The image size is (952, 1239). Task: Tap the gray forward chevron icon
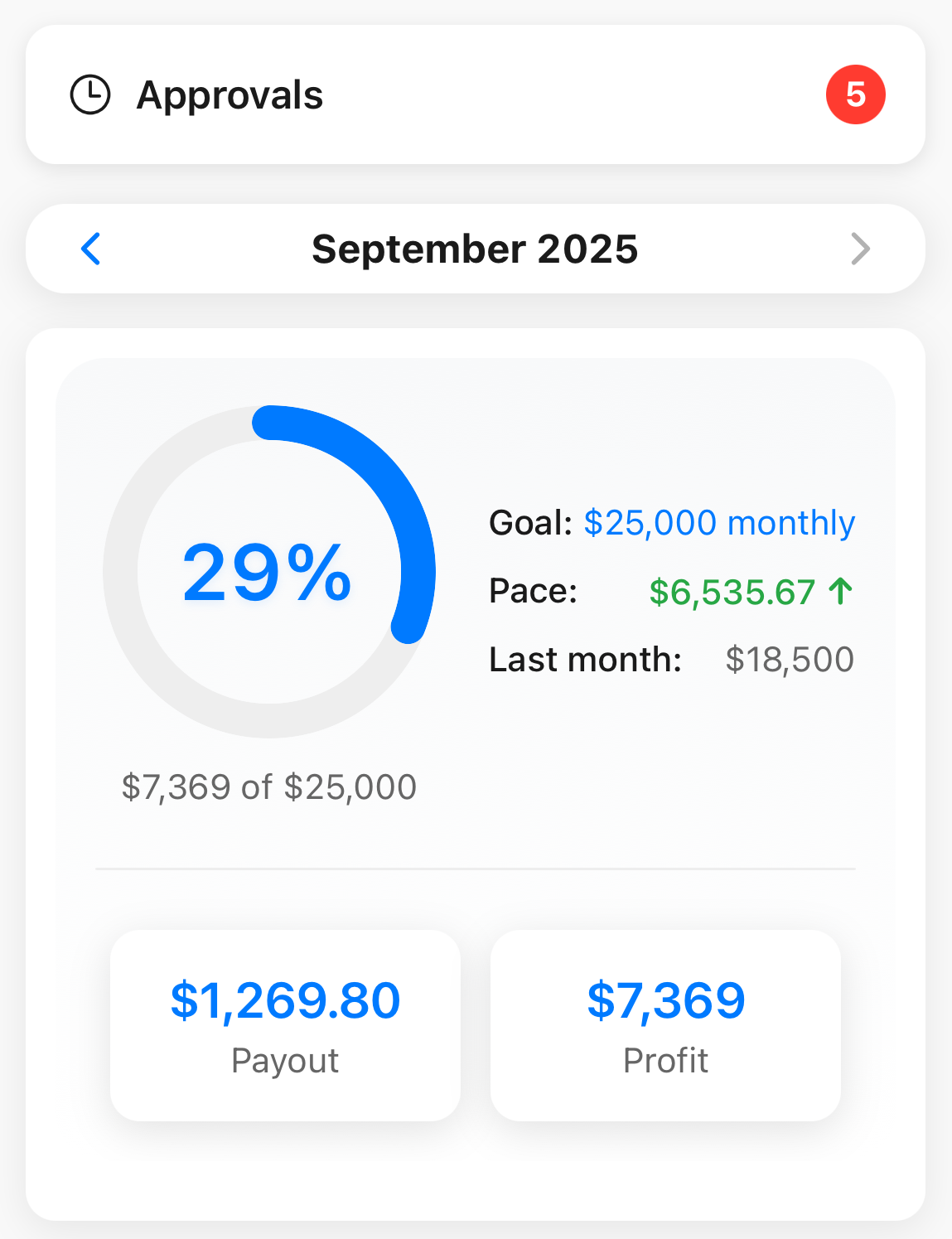[x=861, y=249]
